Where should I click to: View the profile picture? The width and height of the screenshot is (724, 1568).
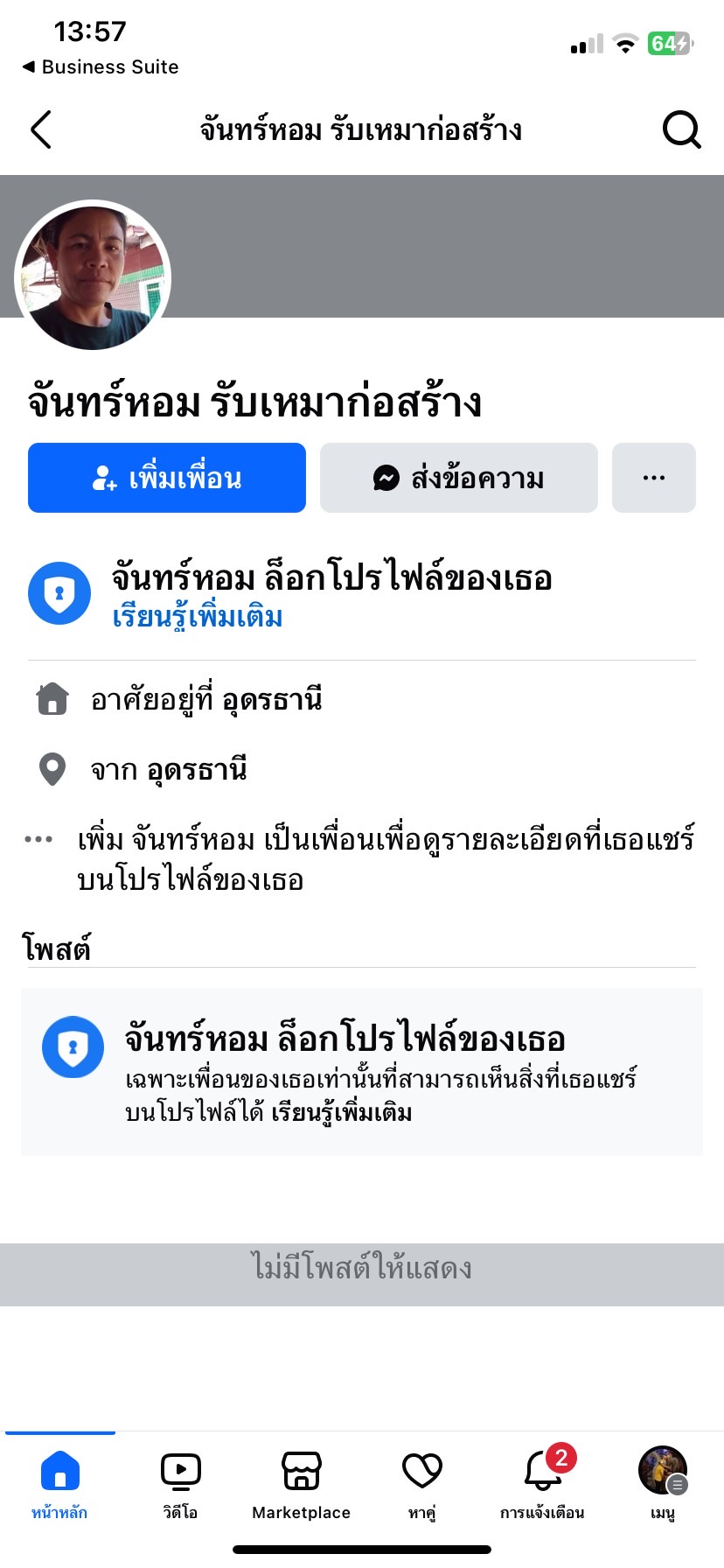tap(93, 278)
